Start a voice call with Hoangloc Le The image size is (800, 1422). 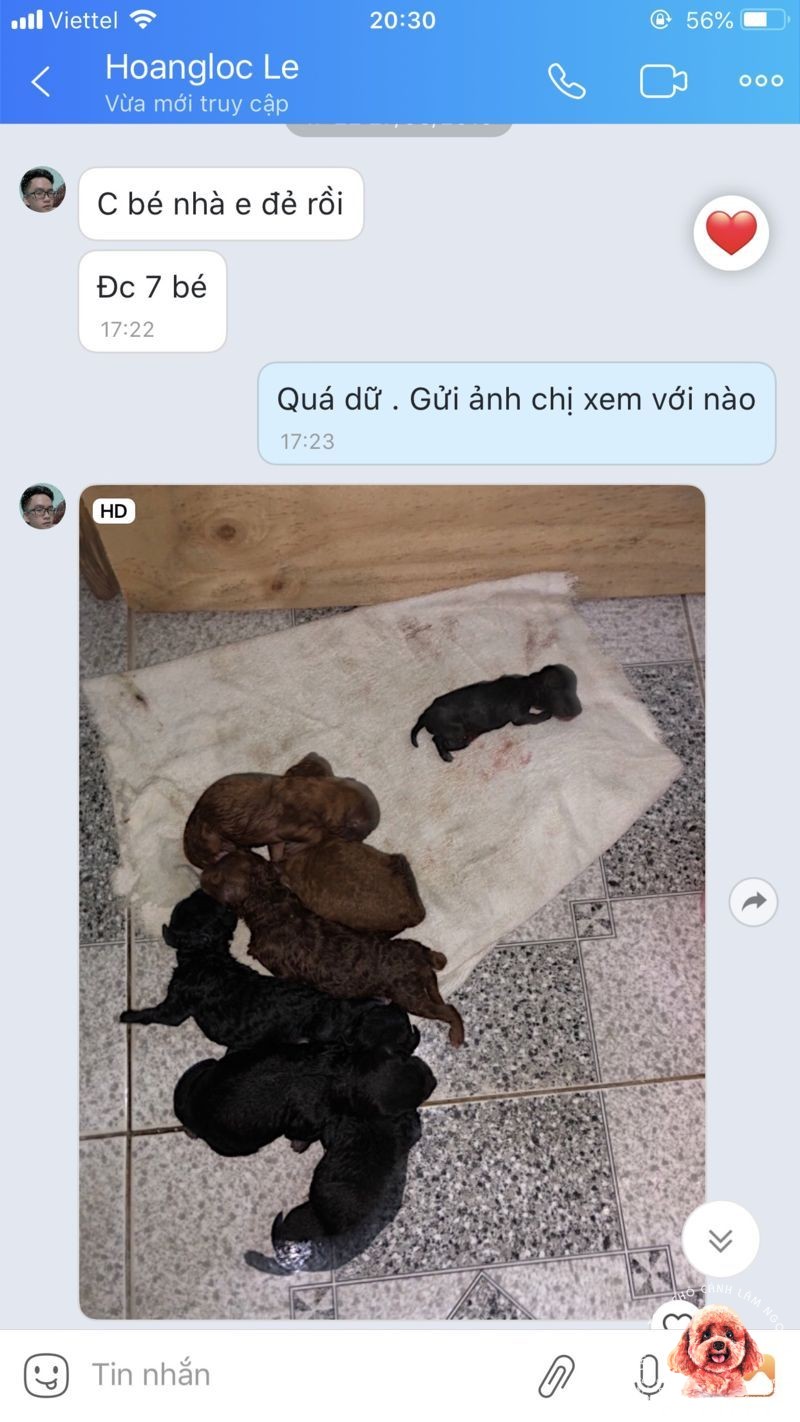(566, 82)
